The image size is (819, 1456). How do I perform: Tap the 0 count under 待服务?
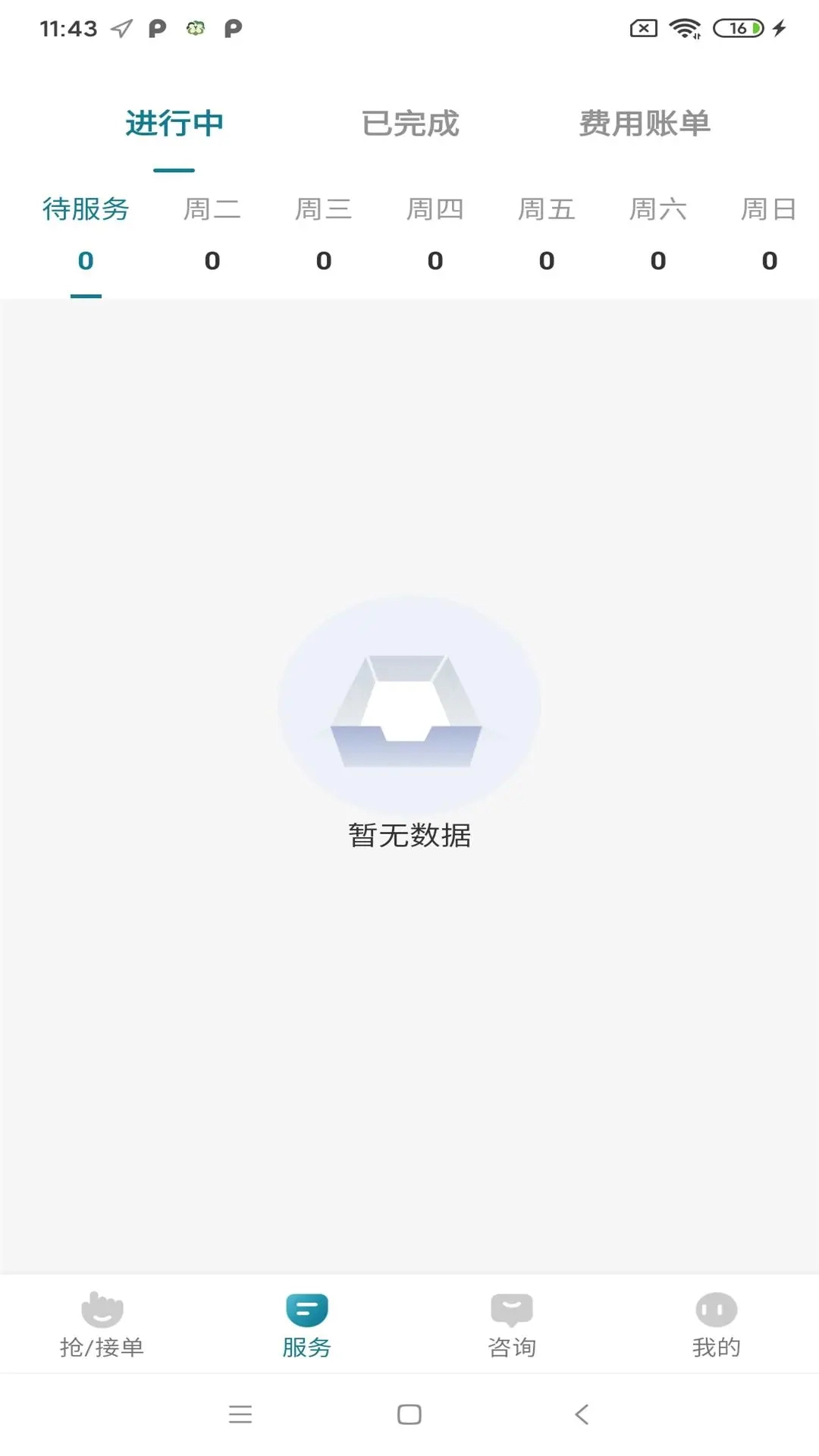(x=86, y=261)
